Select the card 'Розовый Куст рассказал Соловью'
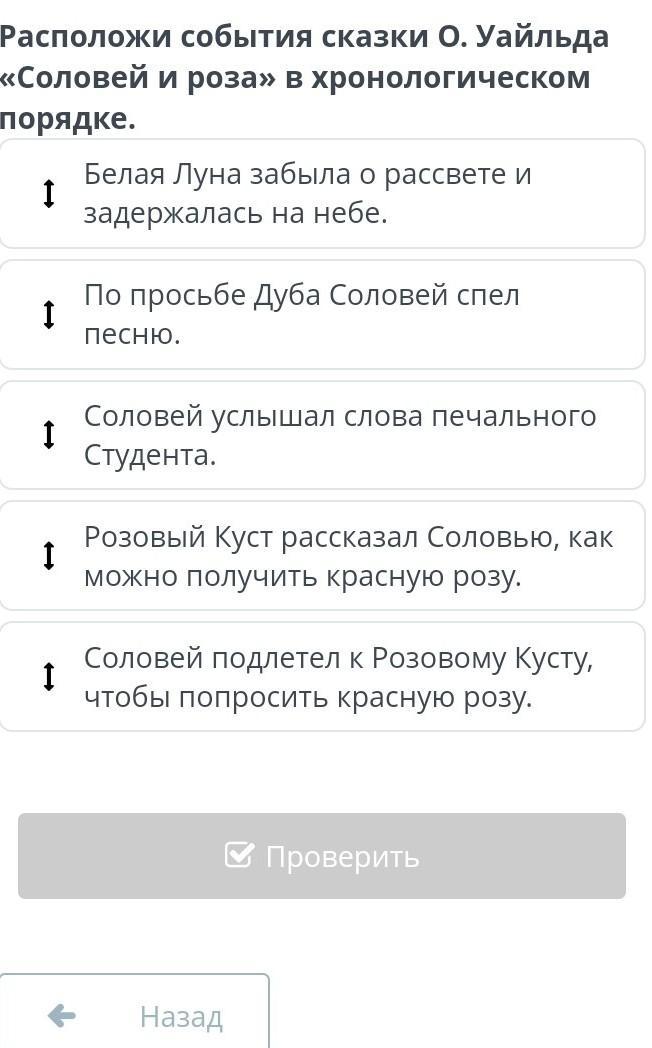 (323, 556)
